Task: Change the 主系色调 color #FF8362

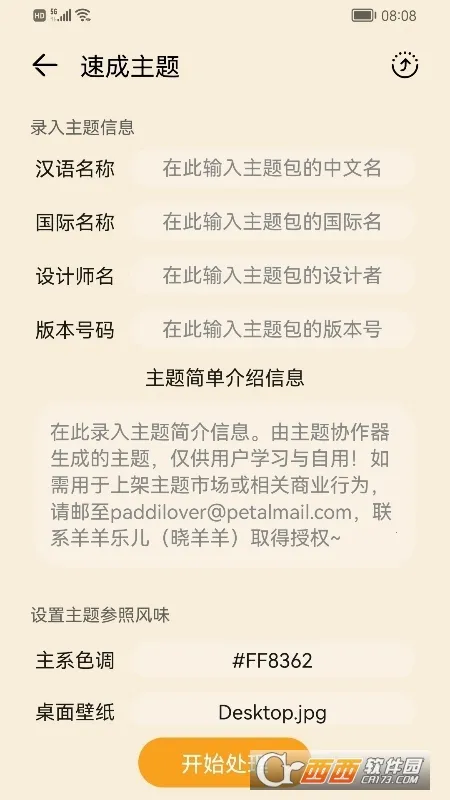Action: click(x=272, y=661)
